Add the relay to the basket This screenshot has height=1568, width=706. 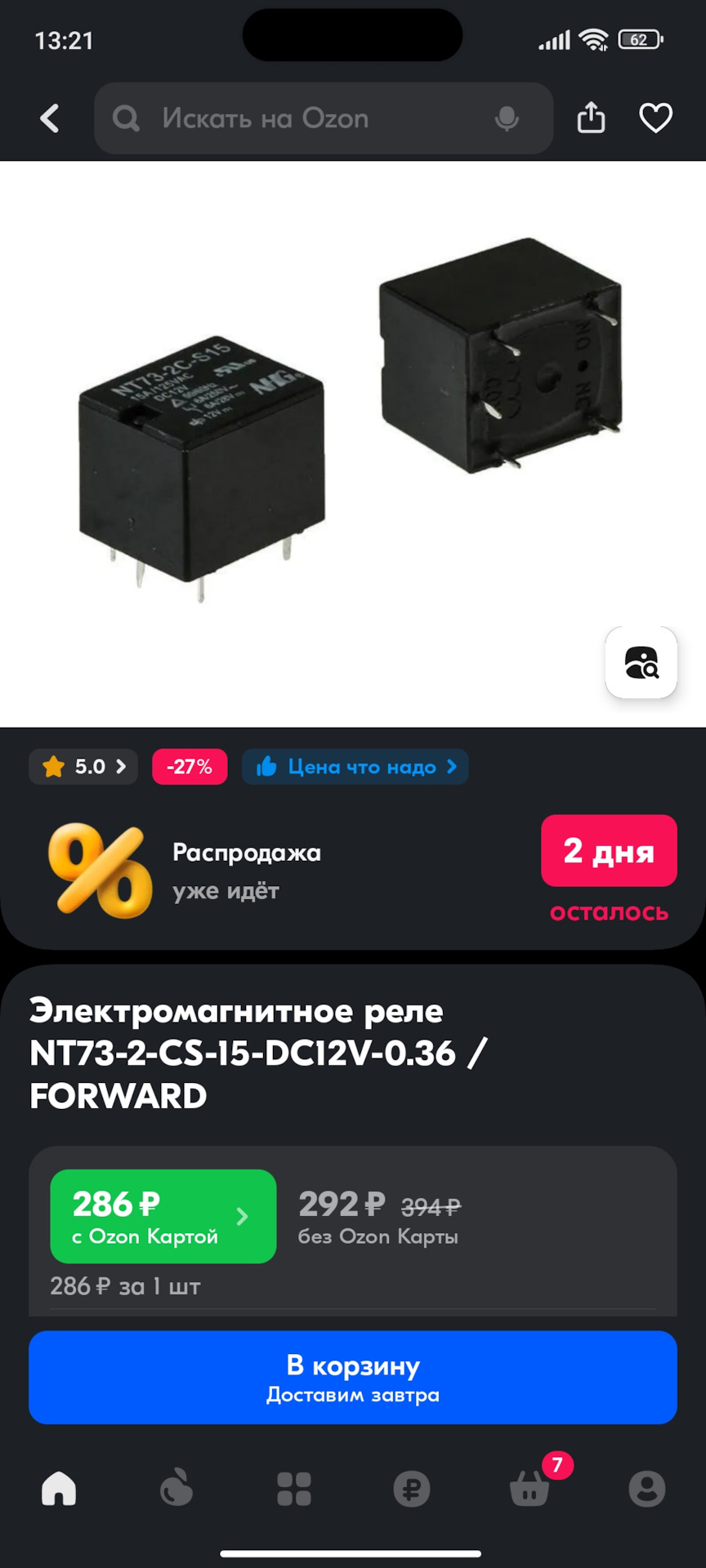[x=353, y=1377]
